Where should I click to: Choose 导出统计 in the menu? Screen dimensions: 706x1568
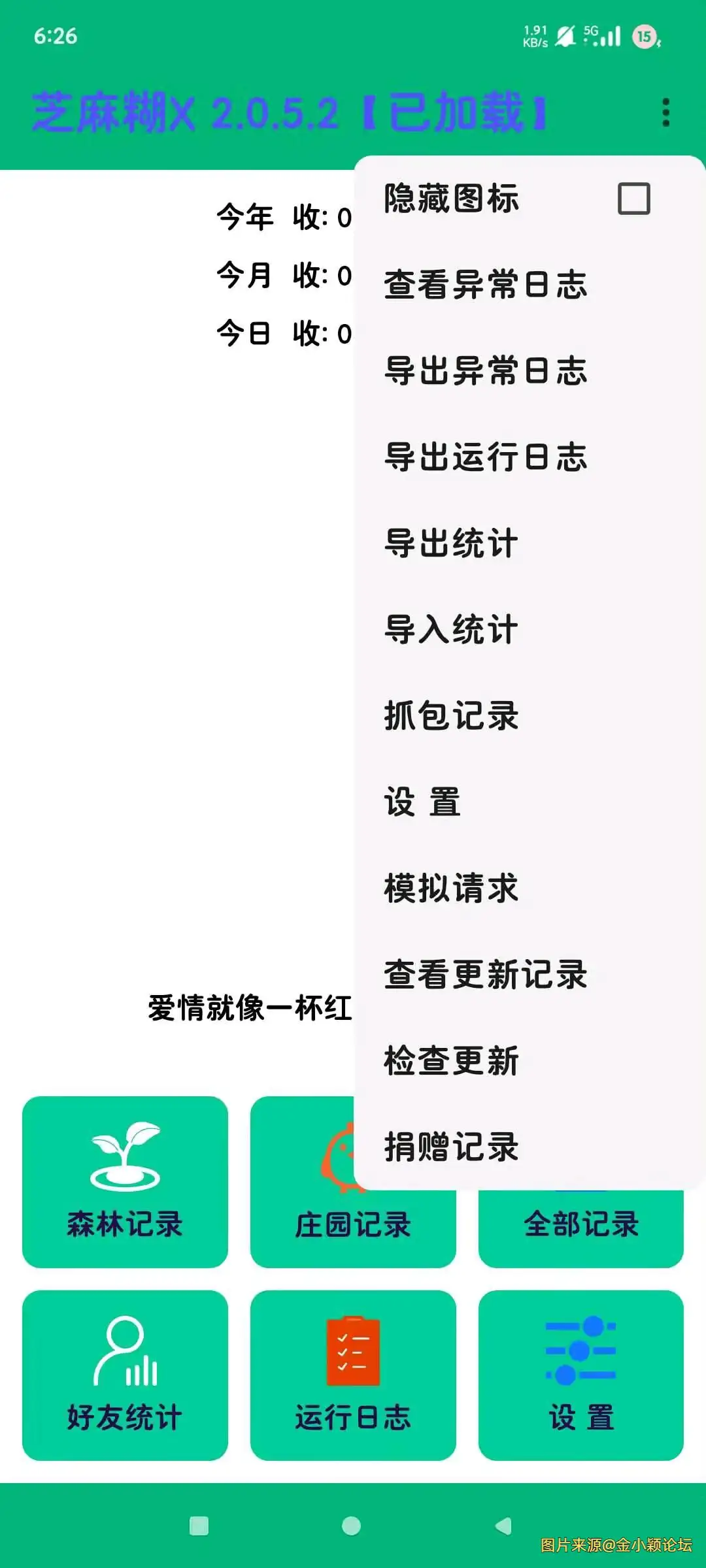pyautogui.click(x=450, y=544)
